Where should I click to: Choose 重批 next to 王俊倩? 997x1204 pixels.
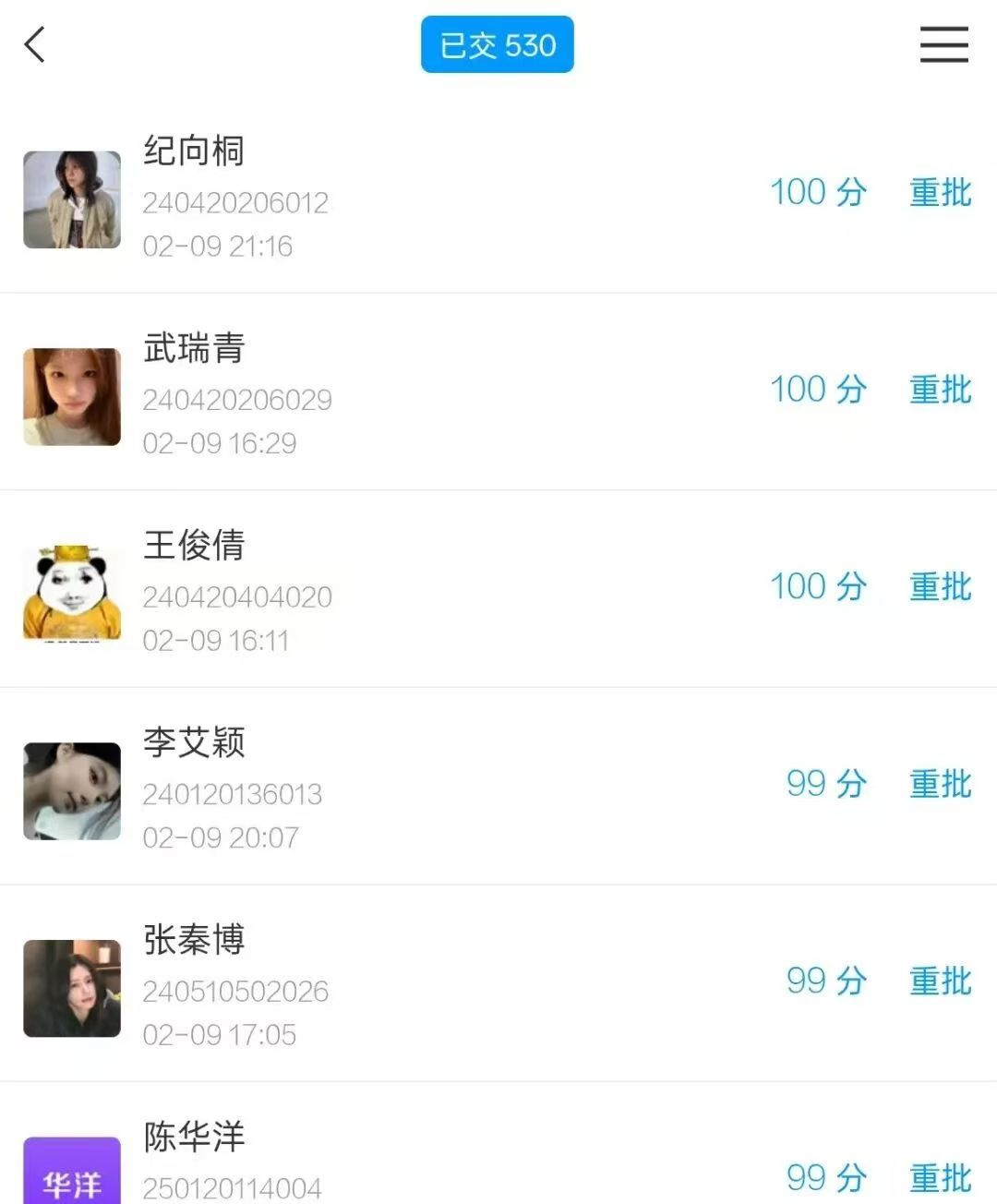click(940, 586)
